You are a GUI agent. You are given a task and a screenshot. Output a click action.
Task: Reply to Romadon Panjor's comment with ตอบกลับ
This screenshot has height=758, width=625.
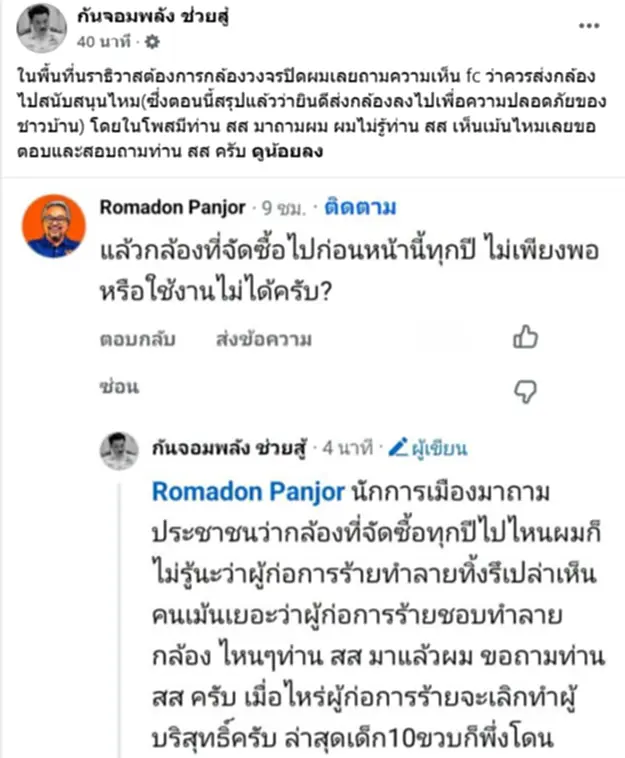tap(137, 339)
